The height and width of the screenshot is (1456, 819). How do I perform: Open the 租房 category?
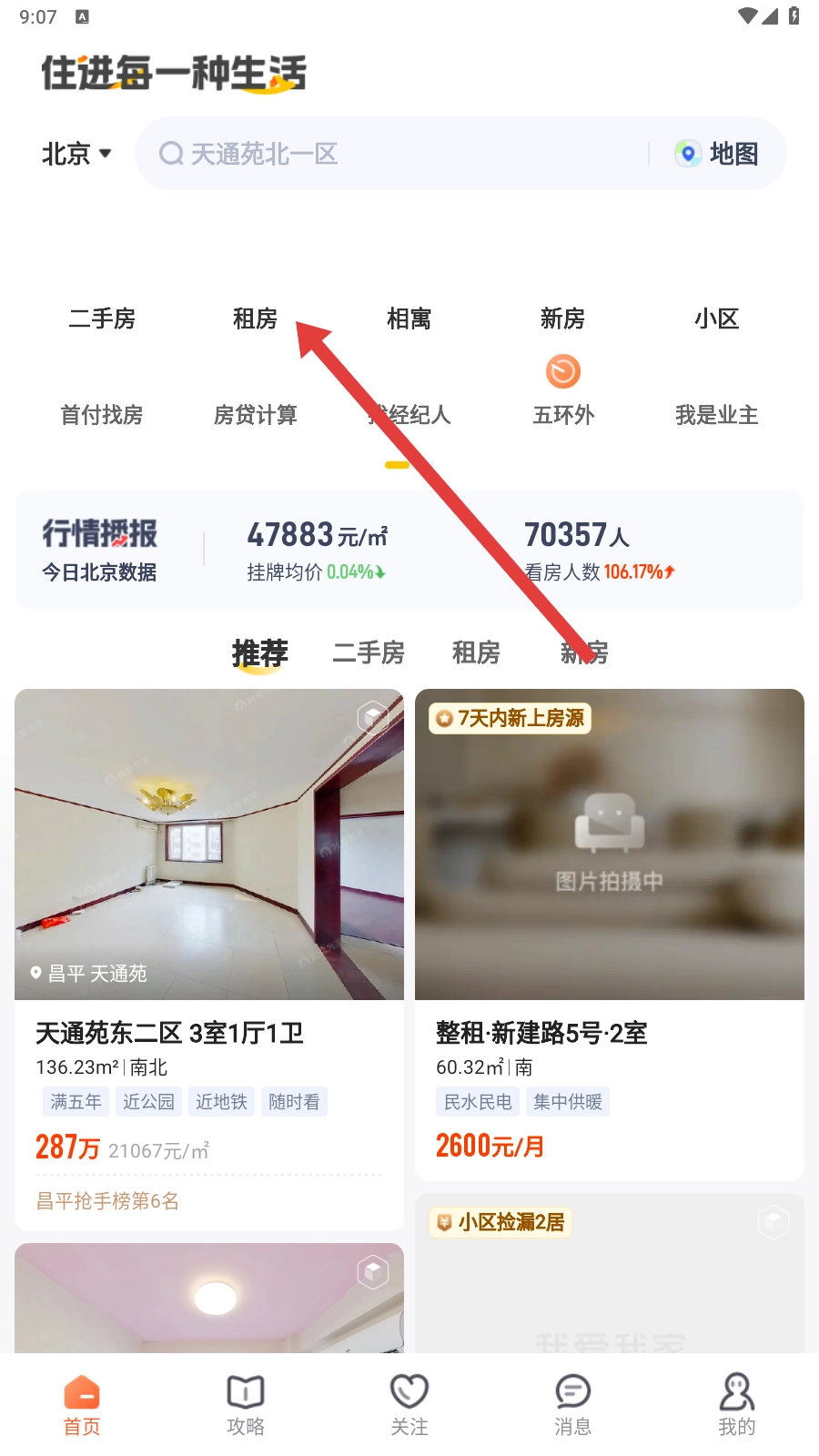point(255,318)
